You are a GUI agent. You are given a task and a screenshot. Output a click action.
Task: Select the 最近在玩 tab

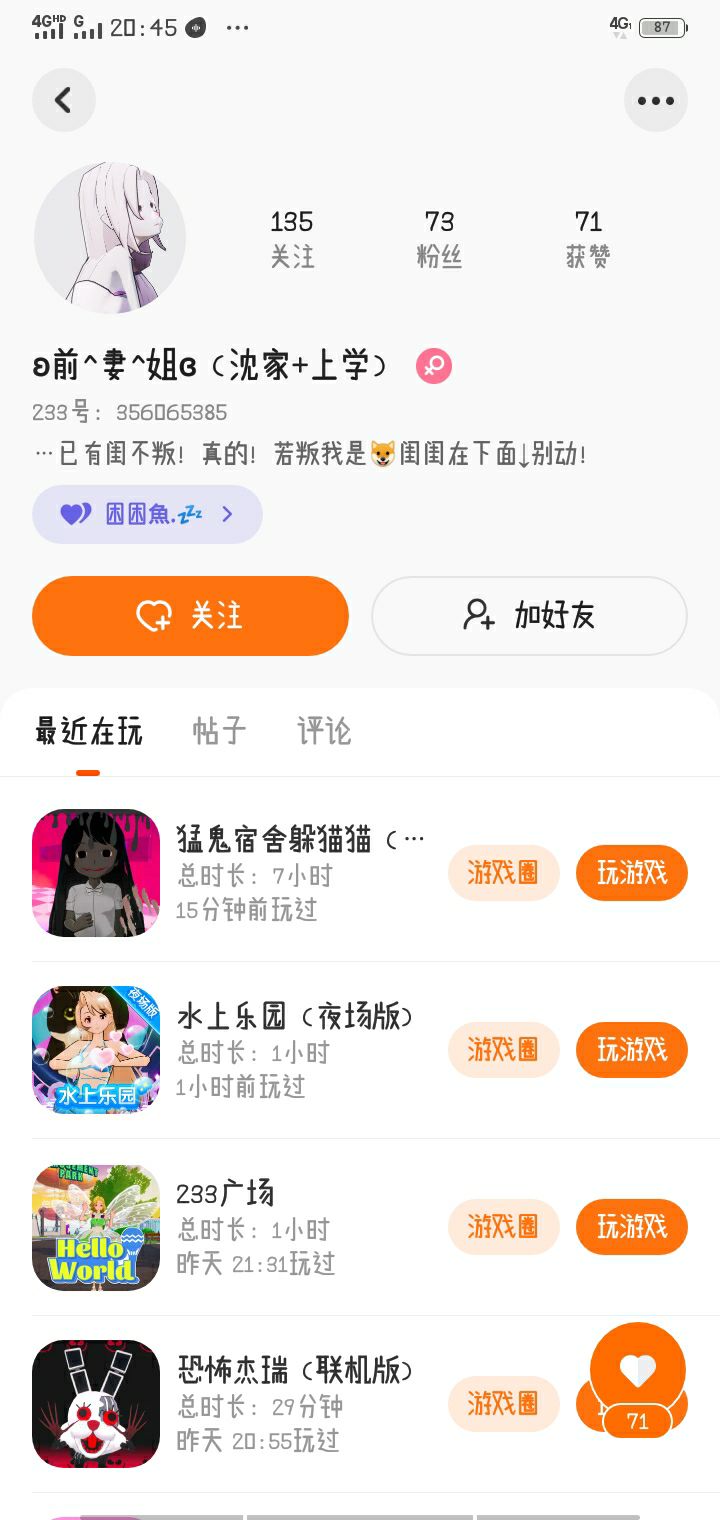89,732
